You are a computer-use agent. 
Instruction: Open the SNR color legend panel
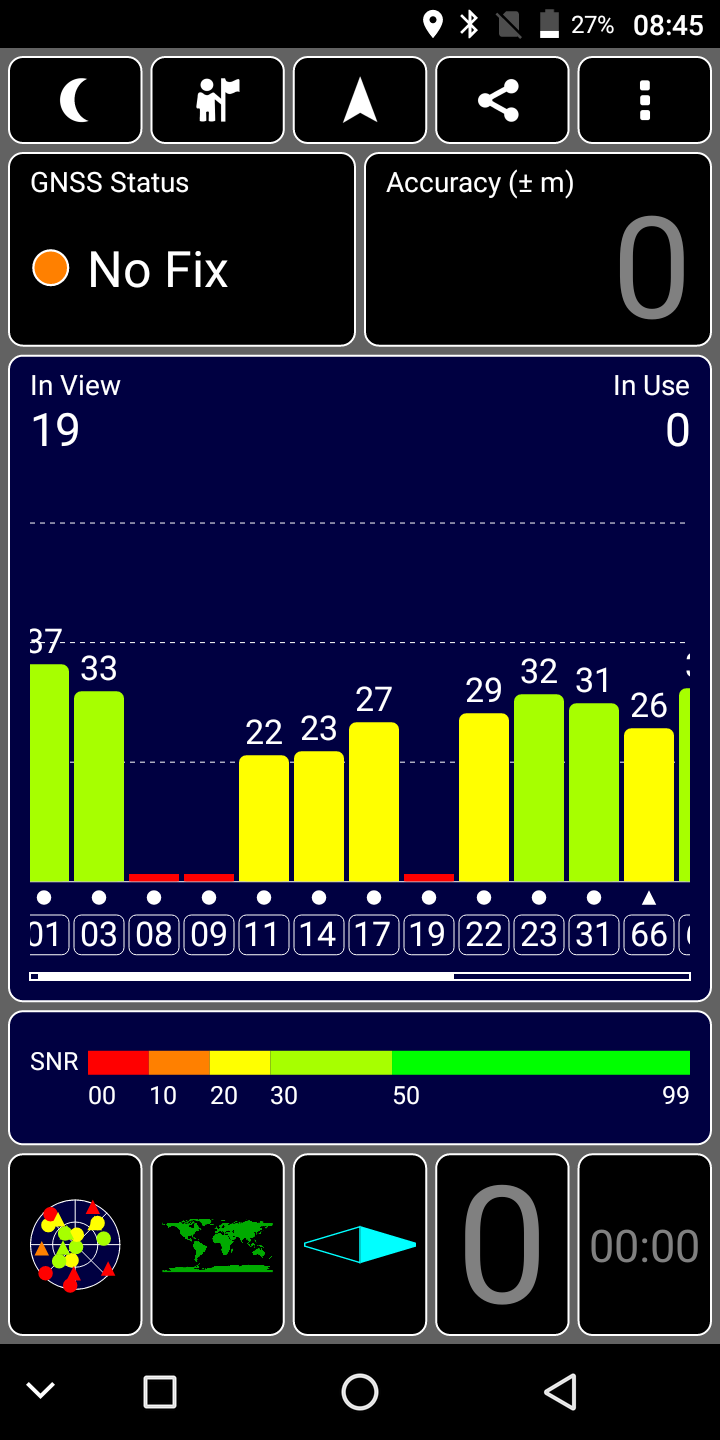click(360, 1077)
